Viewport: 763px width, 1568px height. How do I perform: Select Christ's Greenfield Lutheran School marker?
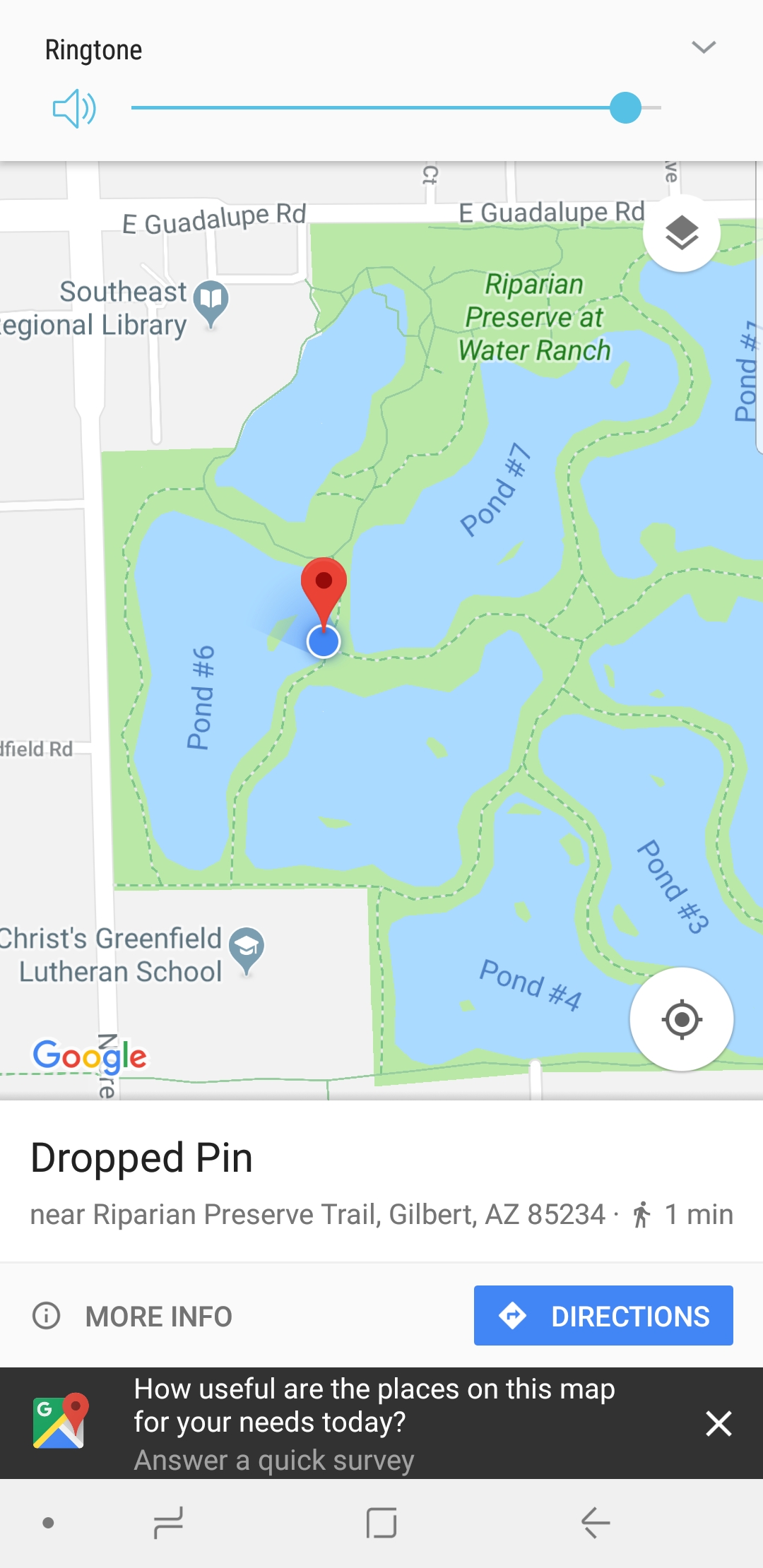[x=247, y=946]
